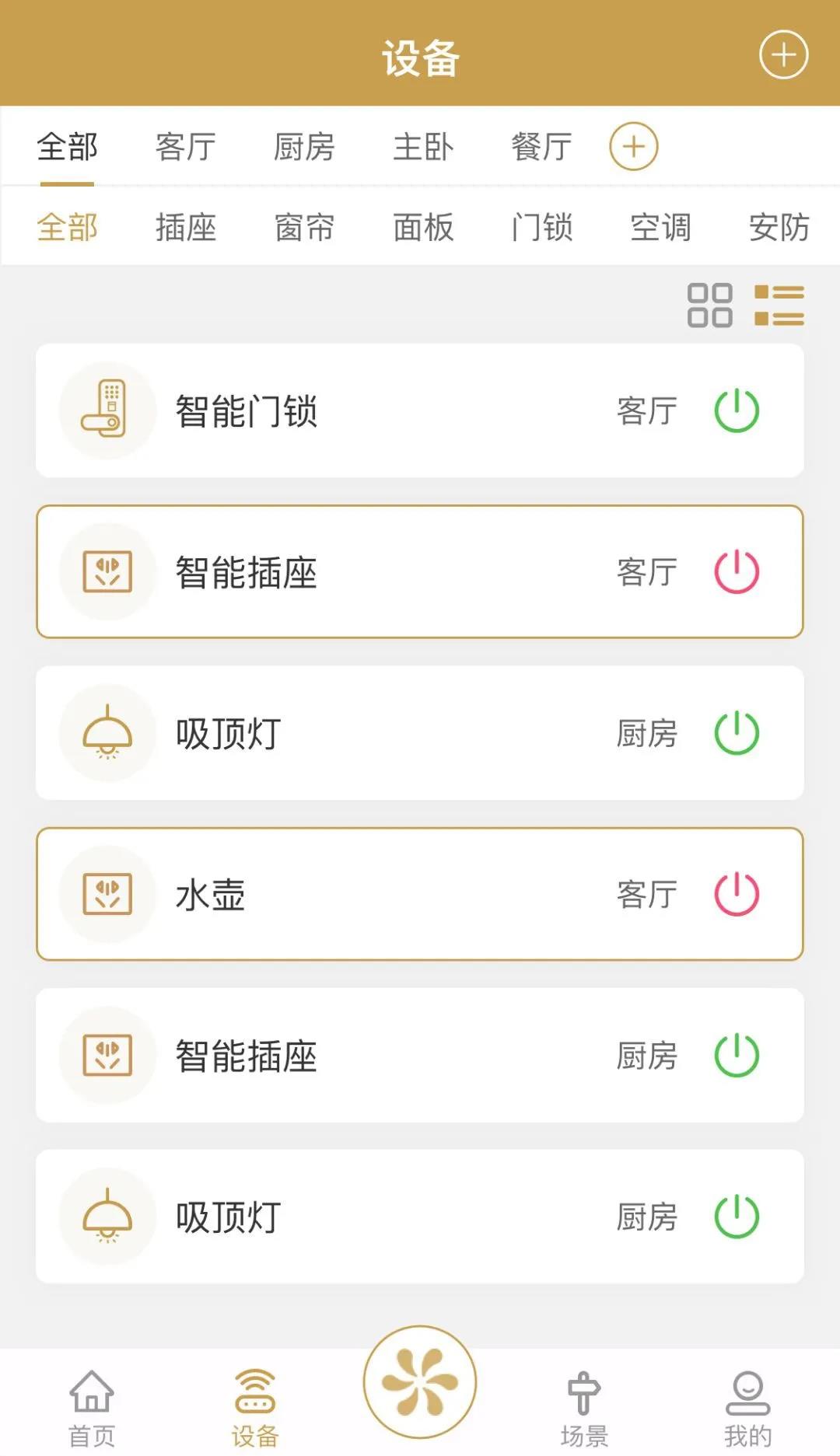Tap the add device plus icon in header
This screenshot has height=1456, width=840.
(x=783, y=55)
